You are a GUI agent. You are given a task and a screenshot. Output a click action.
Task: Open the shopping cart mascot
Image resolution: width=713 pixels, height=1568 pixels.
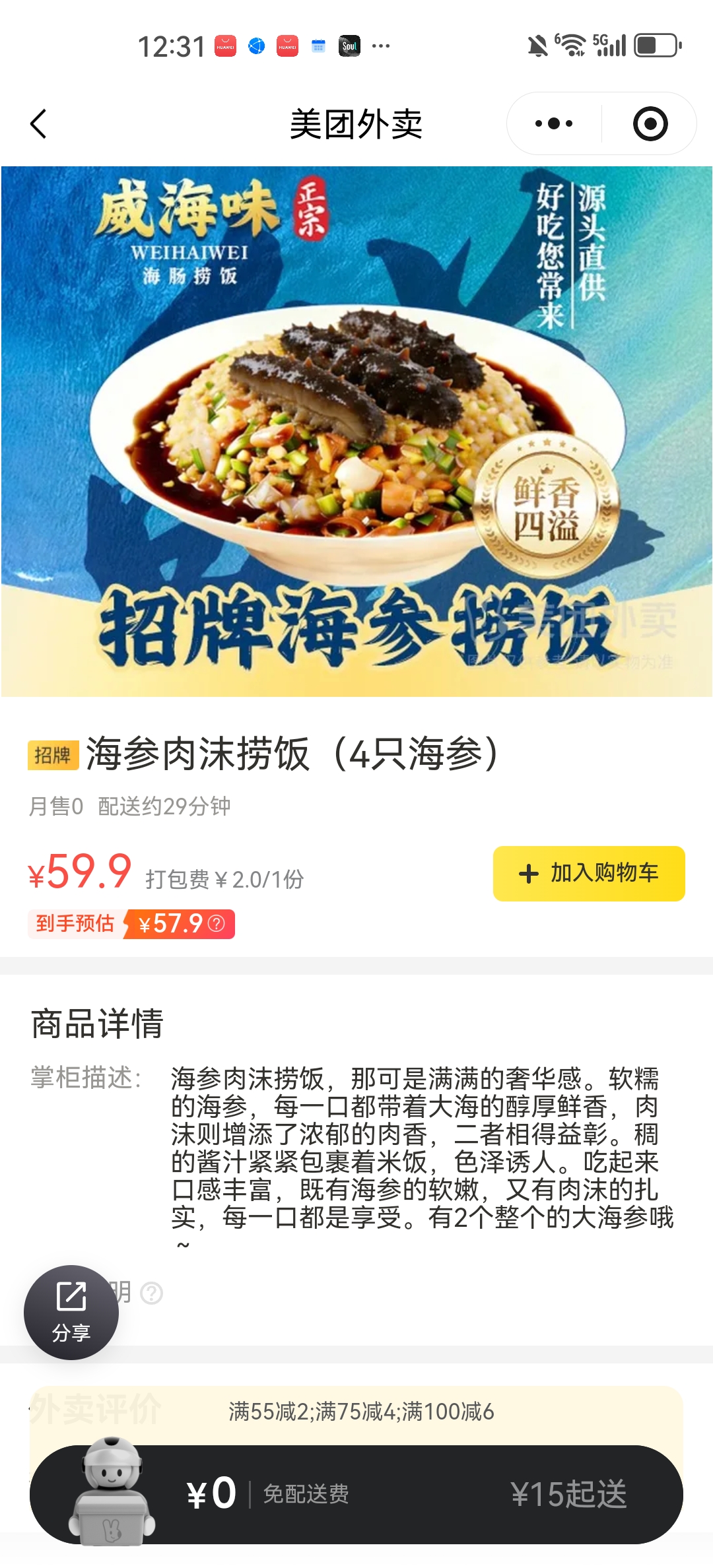click(x=112, y=1493)
